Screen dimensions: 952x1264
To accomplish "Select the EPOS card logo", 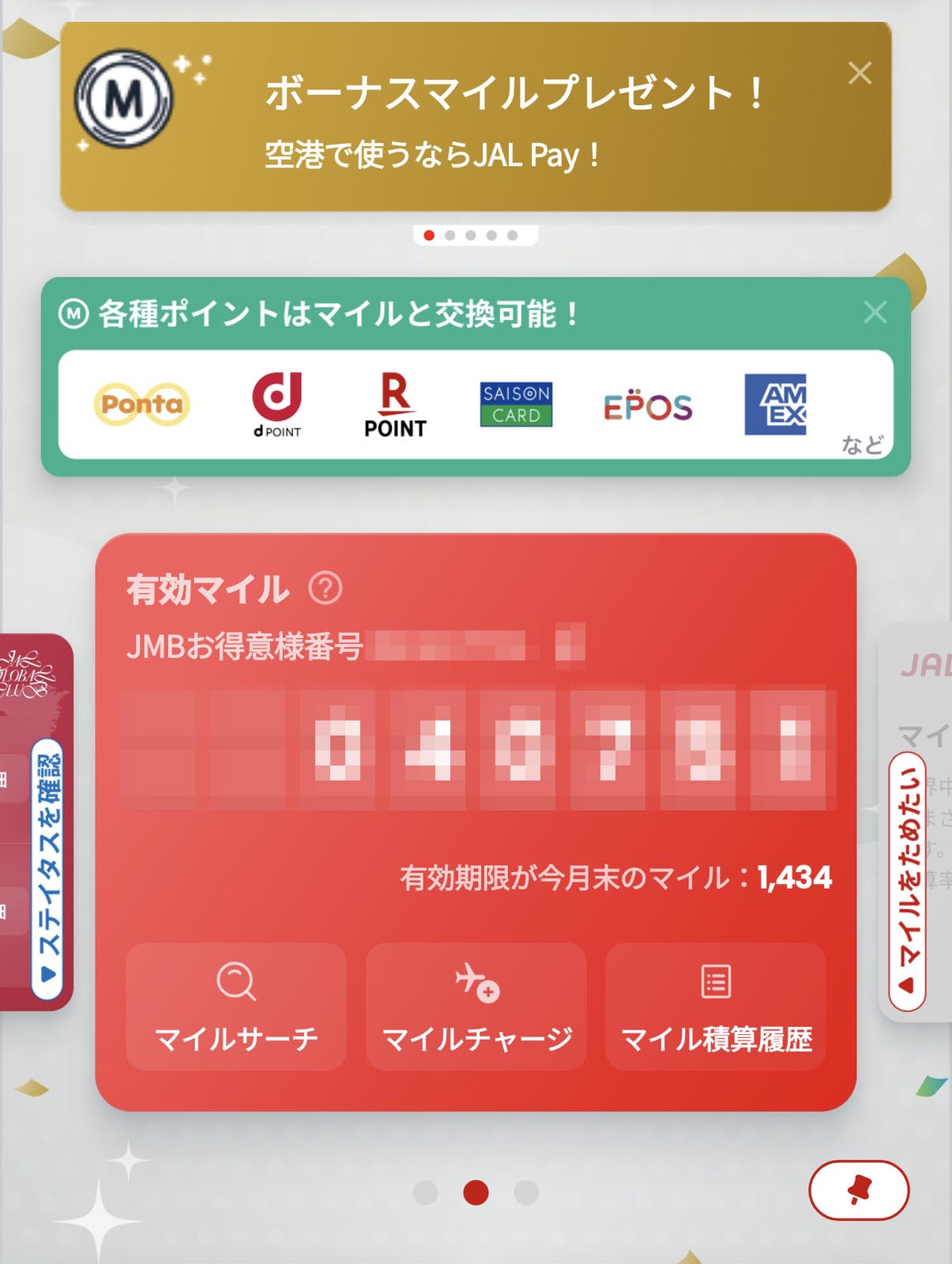I will coord(648,405).
